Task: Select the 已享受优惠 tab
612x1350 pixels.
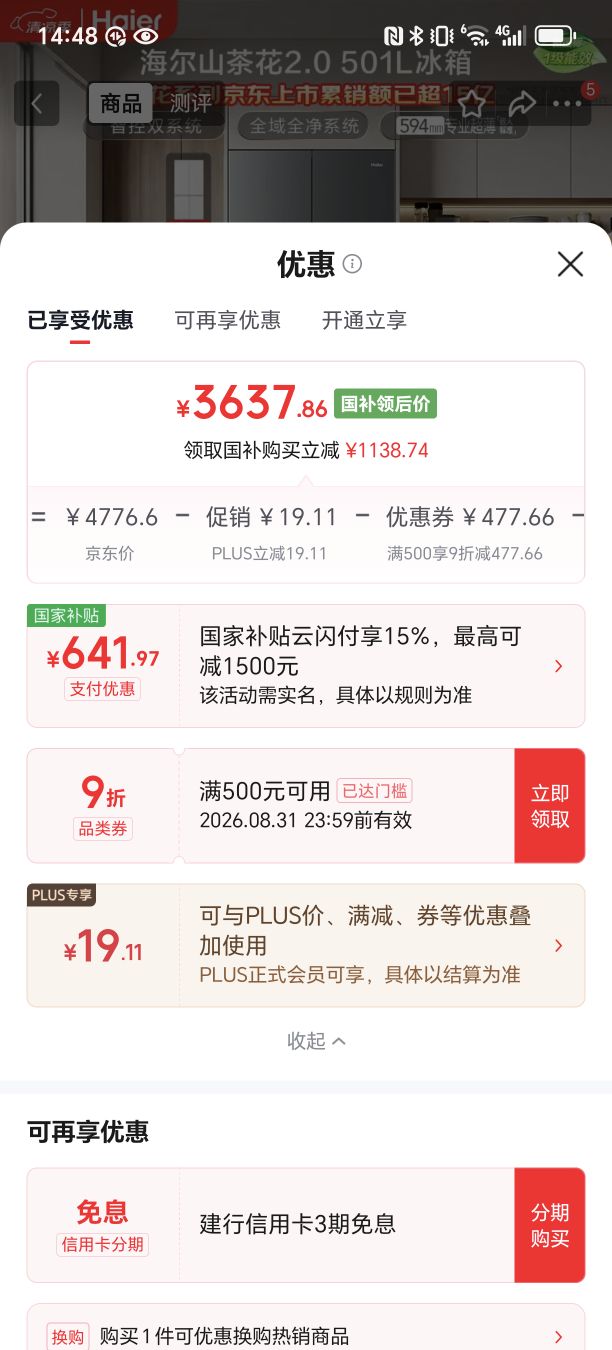Action: click(x=80, y=320)
